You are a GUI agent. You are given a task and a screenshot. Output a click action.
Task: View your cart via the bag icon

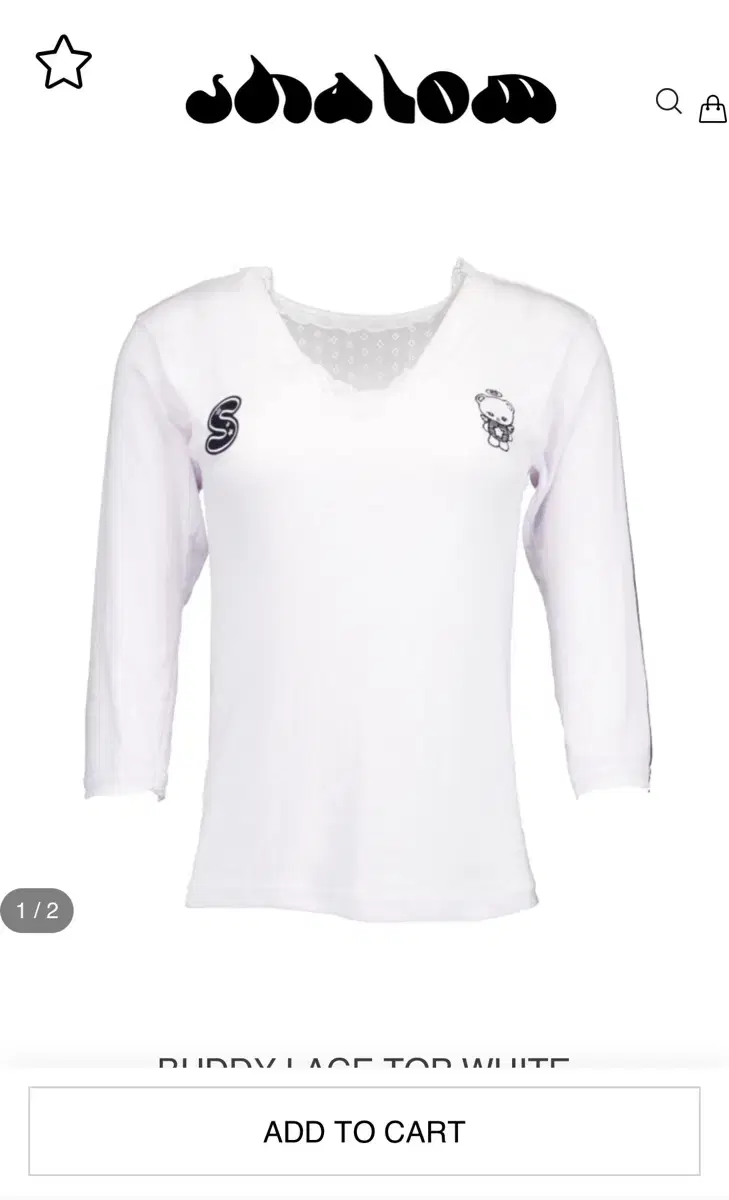(712, 108)
